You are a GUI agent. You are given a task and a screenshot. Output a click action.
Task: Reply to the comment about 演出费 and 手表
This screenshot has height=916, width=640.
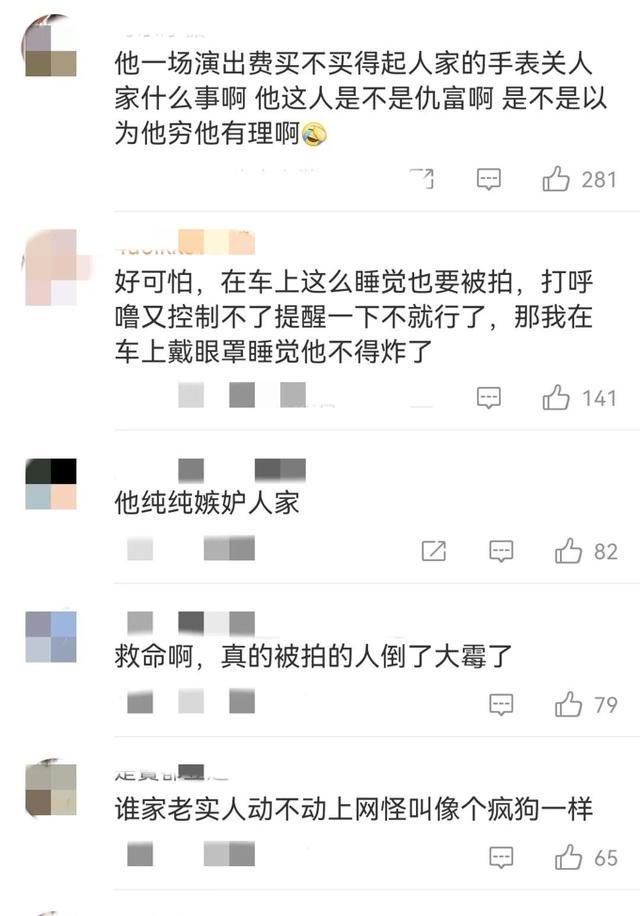tap(488, 180)
